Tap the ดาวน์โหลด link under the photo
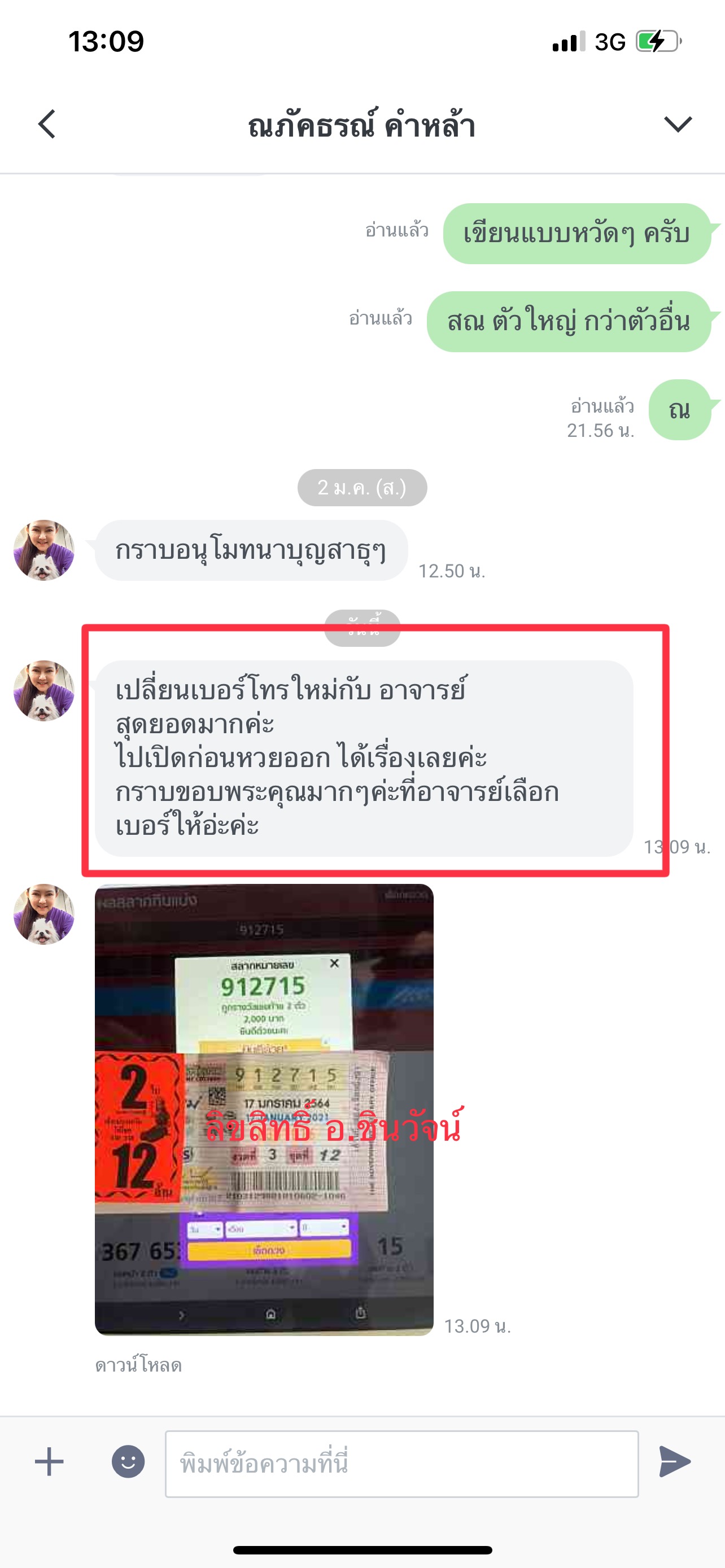Screen dimensions: 725x1568 (x=138, y=1365)
